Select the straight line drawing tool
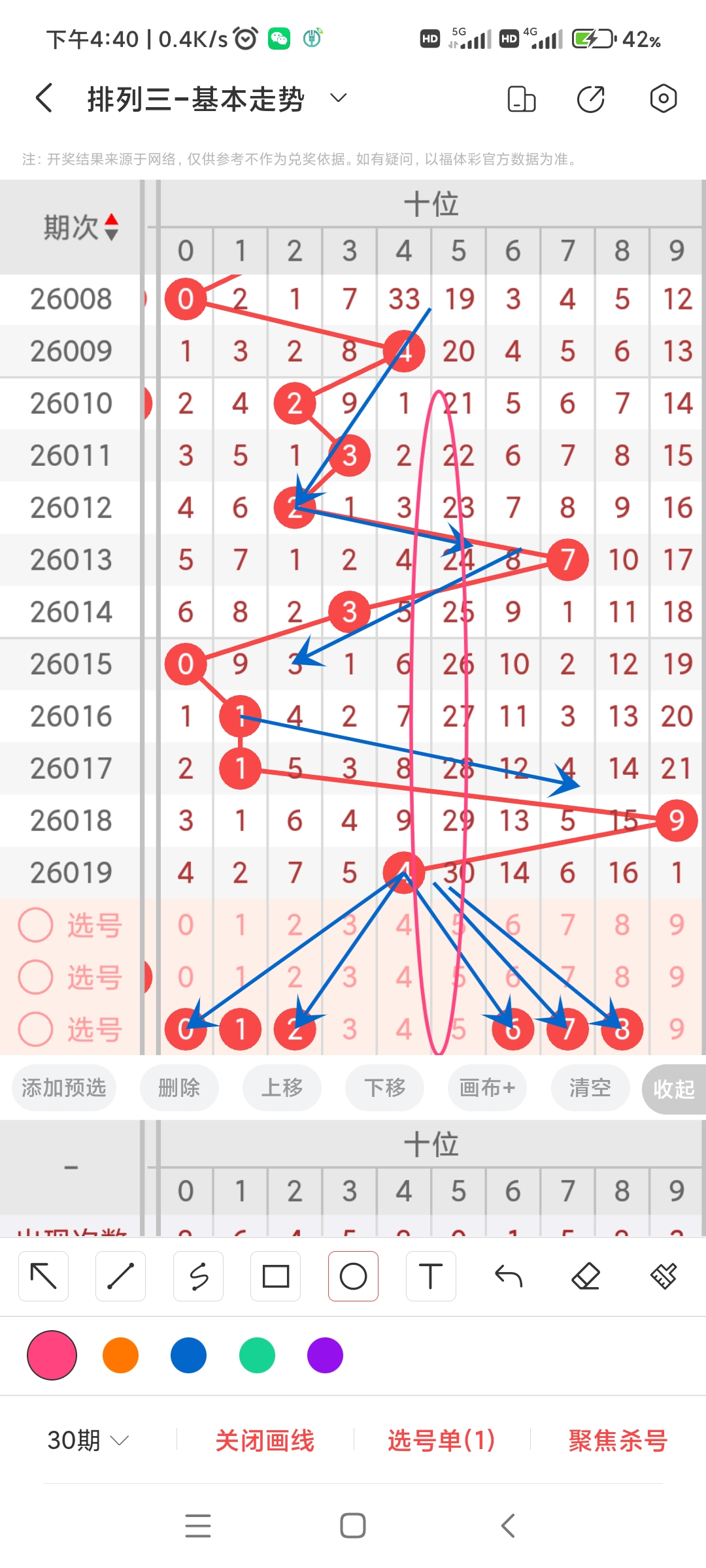The image size is (706, 1568). point(120,1275)
